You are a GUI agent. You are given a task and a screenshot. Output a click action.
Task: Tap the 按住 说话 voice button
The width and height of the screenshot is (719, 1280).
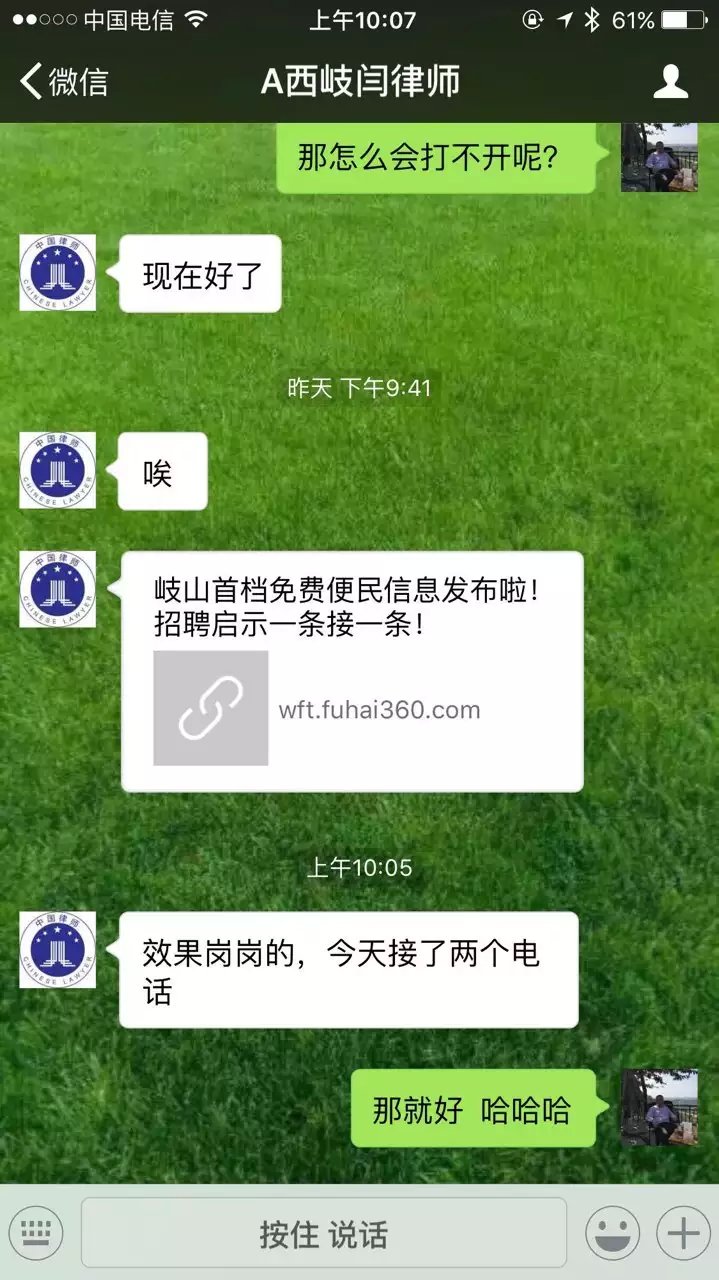[323, 1234]
